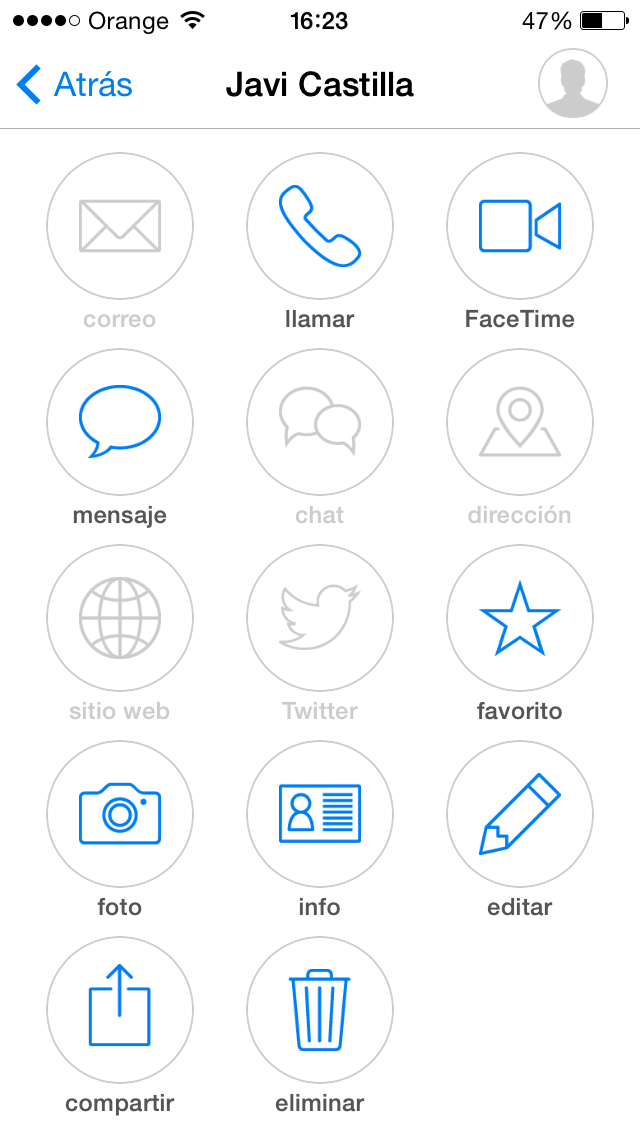Go back with the Atrás button
640x1136 pixels.
[75, 85]
